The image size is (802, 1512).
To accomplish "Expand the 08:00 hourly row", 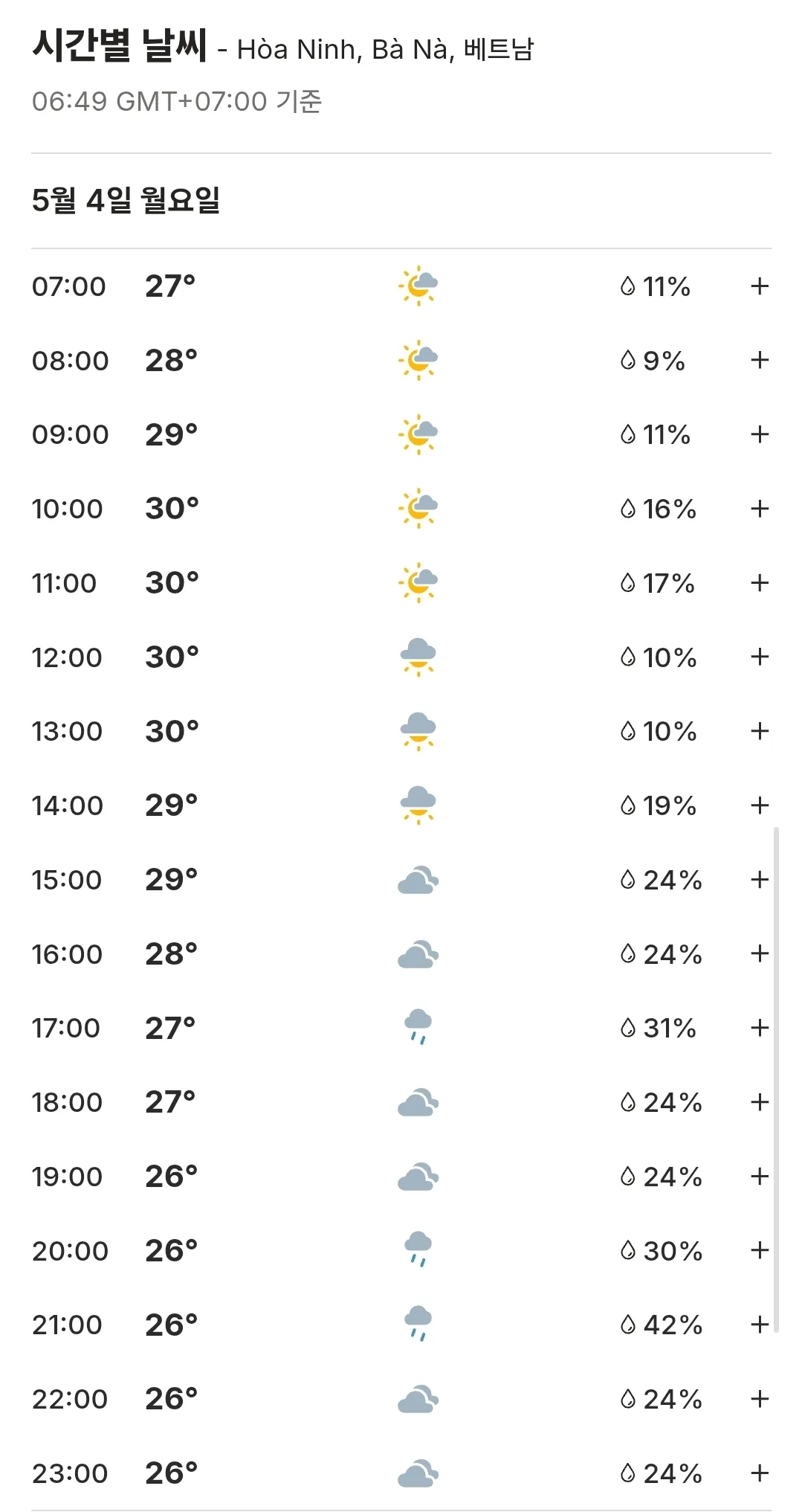I will [x=759, y=360].
